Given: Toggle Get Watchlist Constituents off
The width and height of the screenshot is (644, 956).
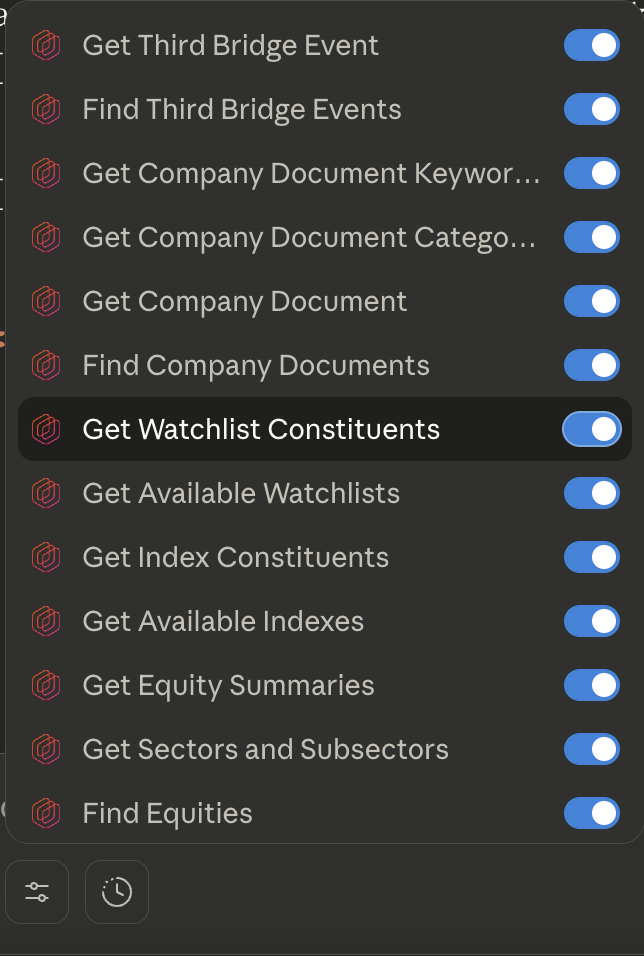Looking at the screenshot, I should (x=592, y=430).
